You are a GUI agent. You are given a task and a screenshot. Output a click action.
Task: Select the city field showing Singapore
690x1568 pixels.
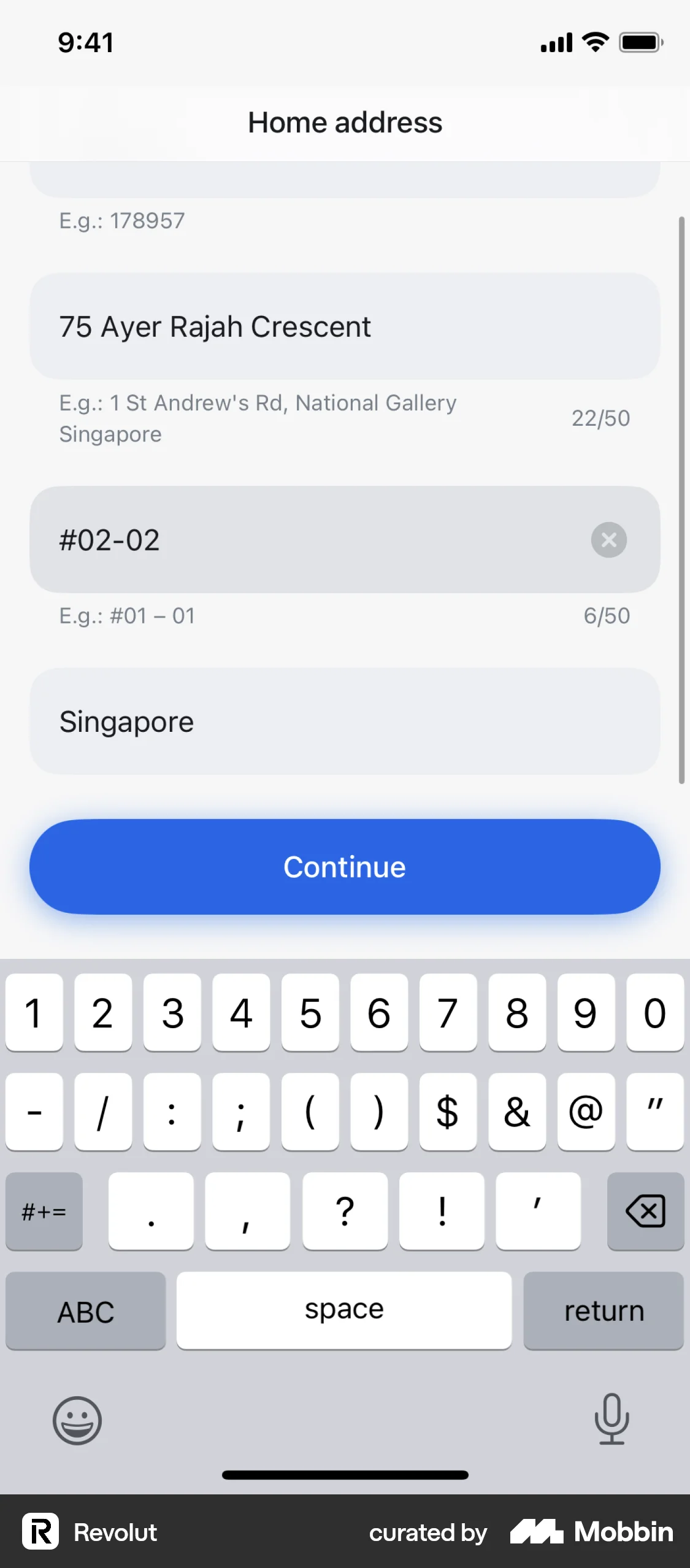(x=345, y=721)
